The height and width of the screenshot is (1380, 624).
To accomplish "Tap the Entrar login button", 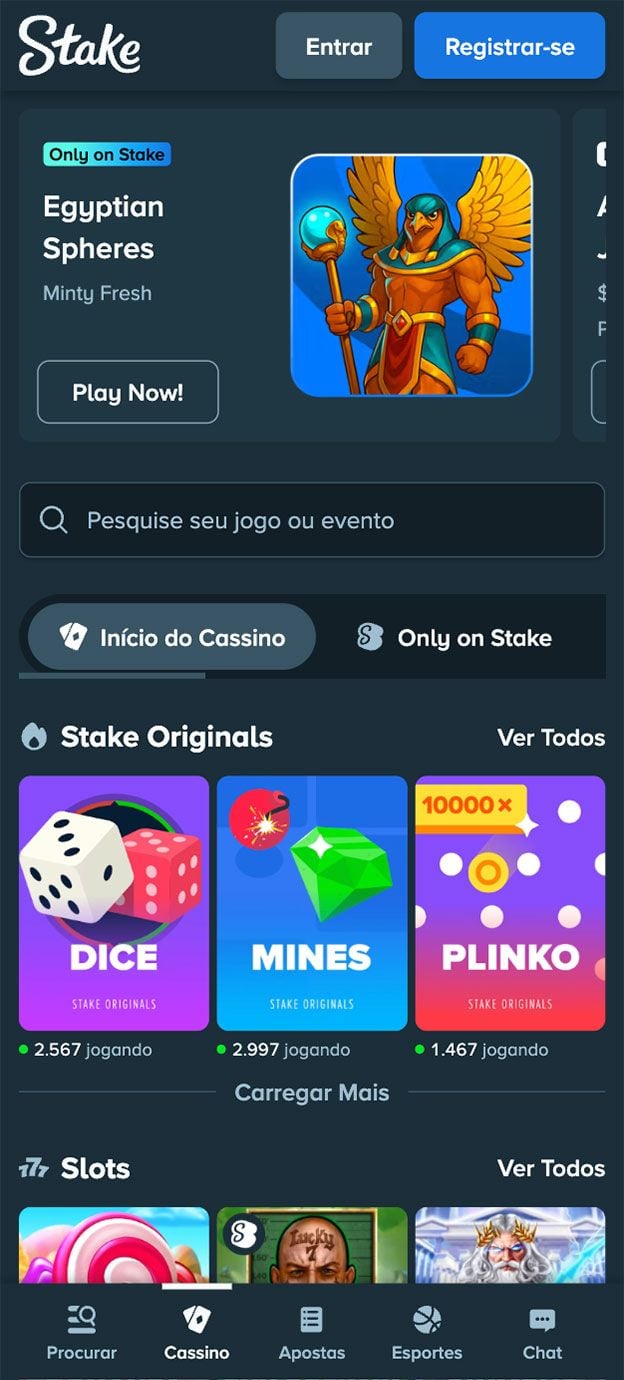I will tap(338, 46).
